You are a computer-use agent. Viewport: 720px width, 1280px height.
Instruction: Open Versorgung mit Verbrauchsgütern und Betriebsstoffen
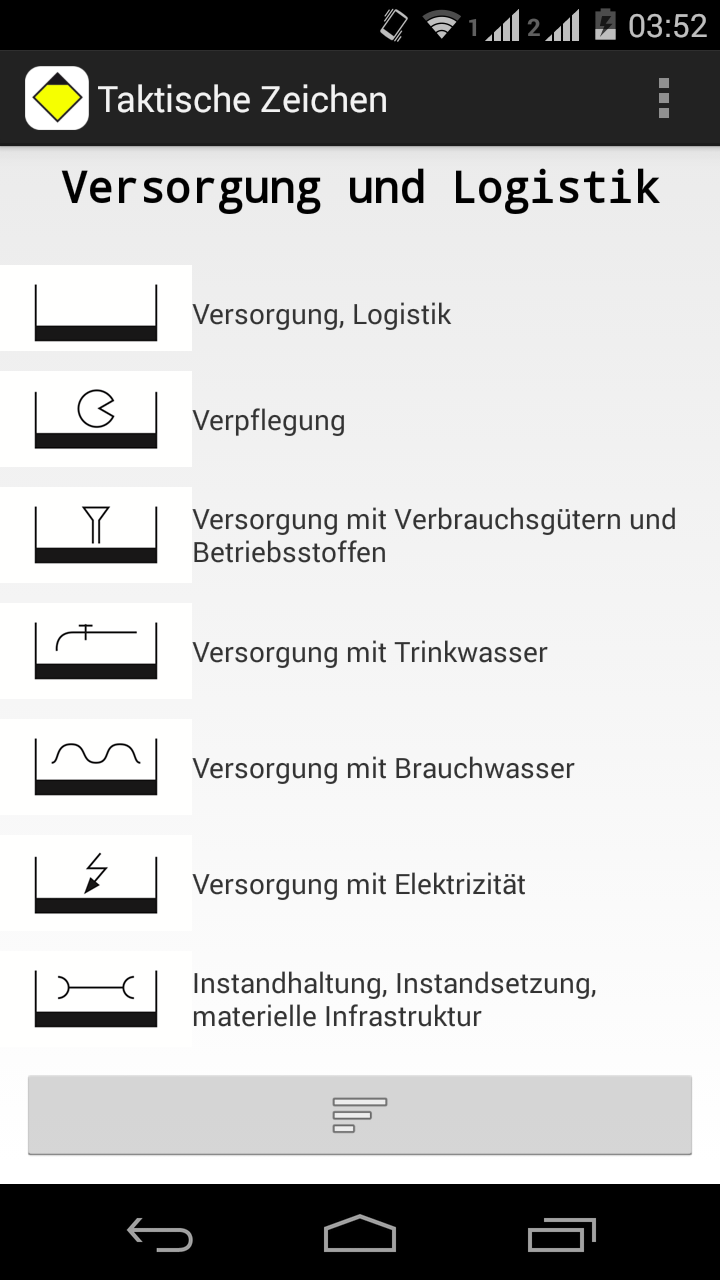point(433,535)
